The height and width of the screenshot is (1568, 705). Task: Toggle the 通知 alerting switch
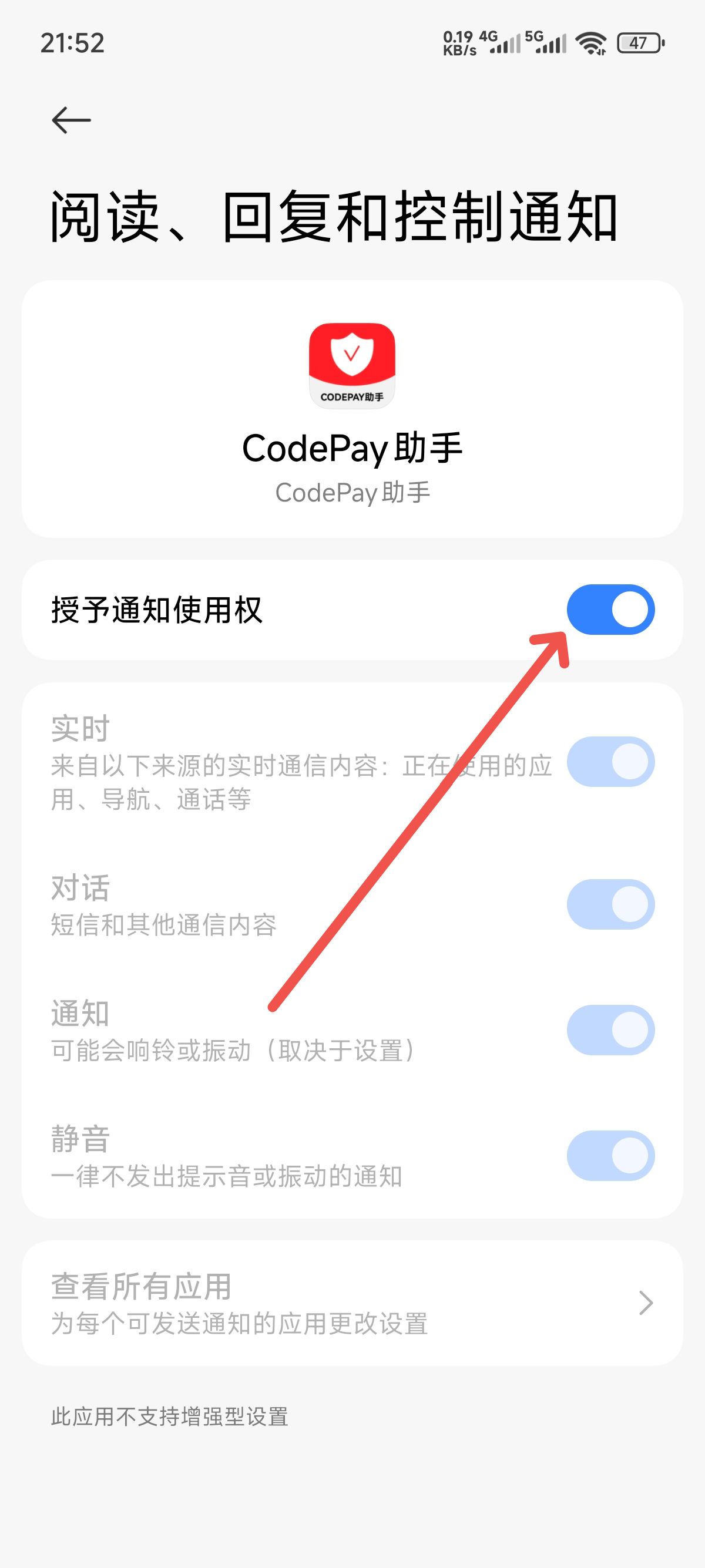pyautogui.click(x=610, y=1029)
